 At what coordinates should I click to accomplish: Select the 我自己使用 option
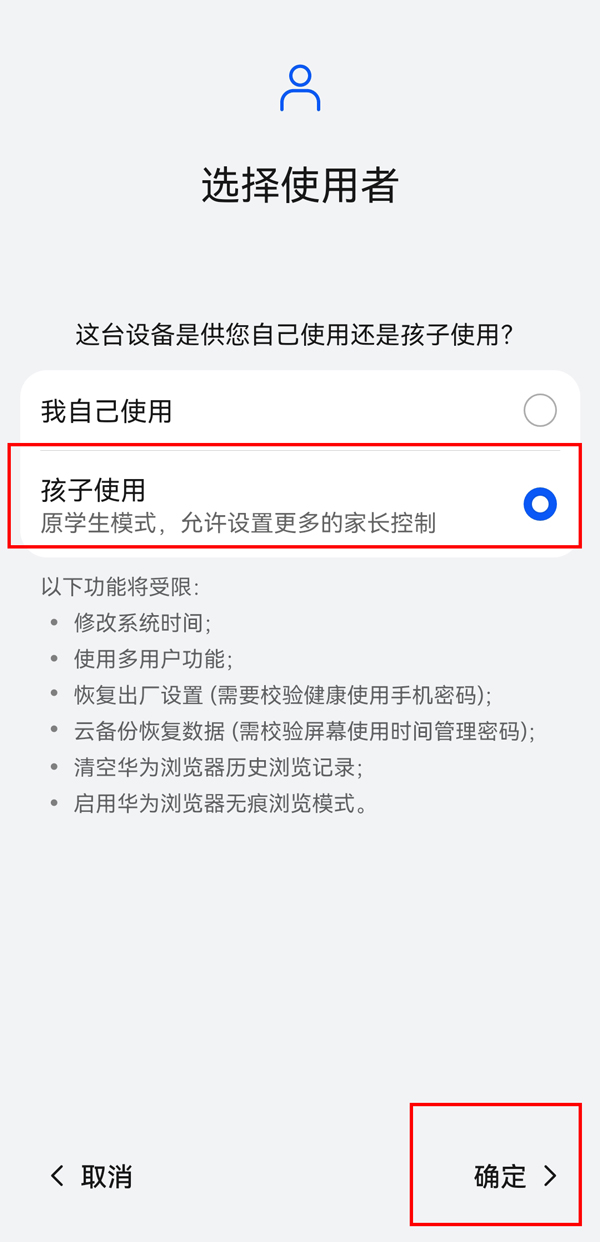pyautogui.click(x=300, y=410)
